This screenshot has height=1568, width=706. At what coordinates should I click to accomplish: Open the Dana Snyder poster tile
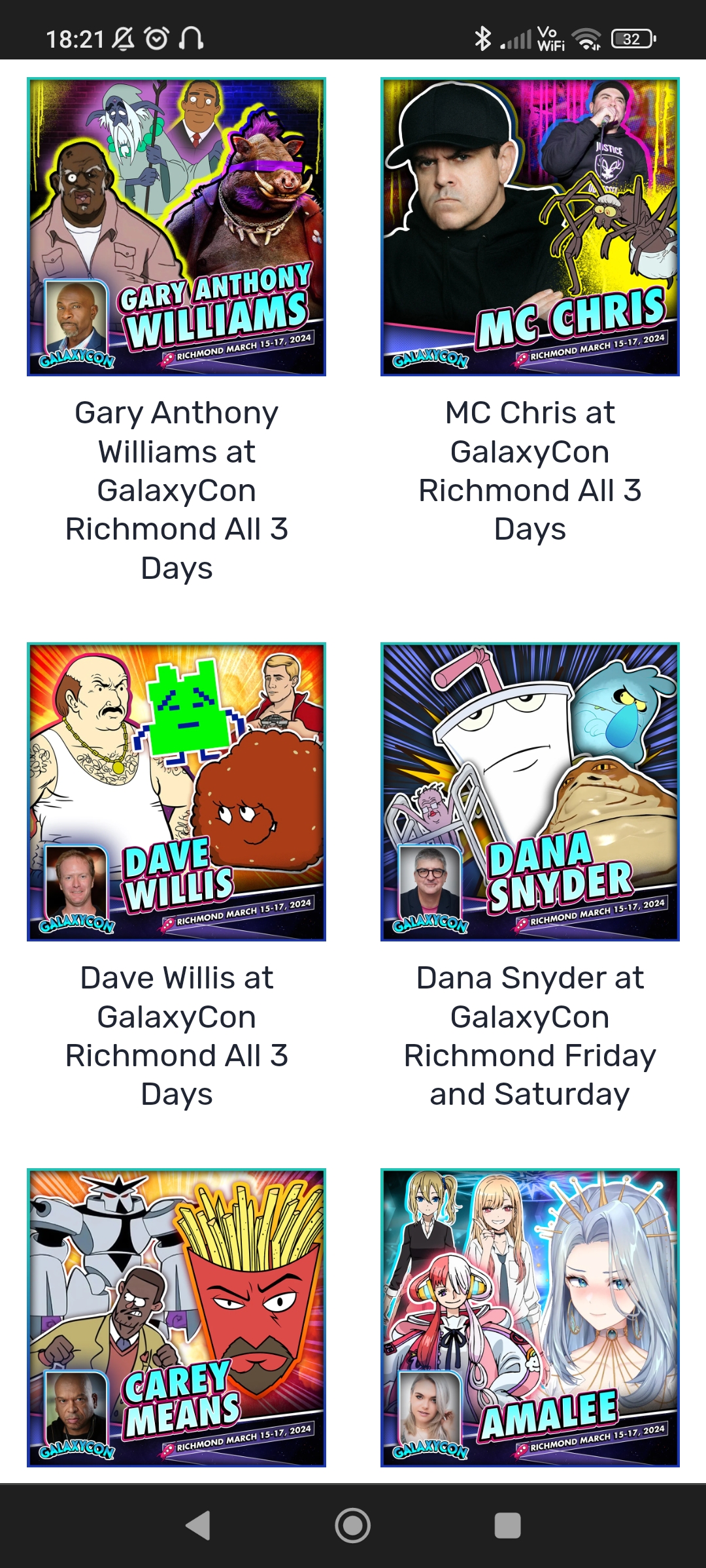point(530,792)
